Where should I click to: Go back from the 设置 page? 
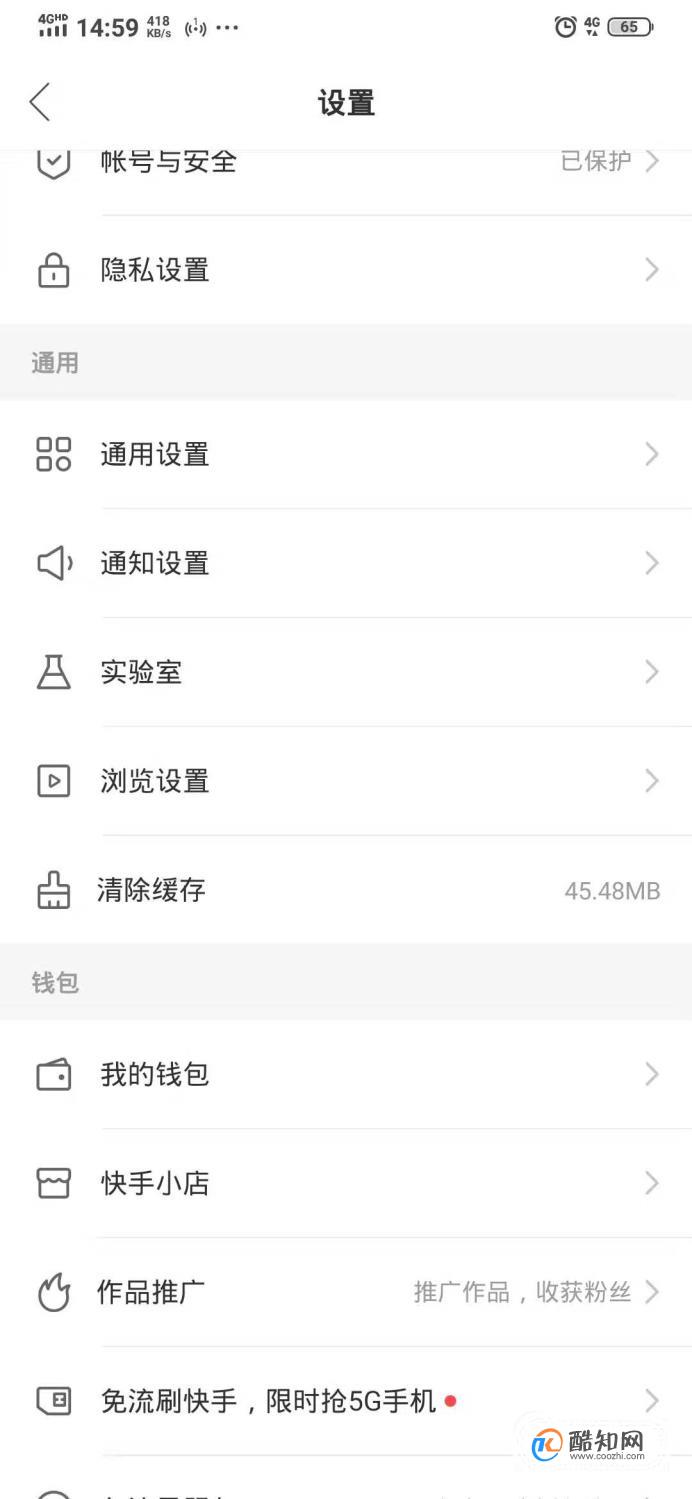pyautogui.click(x=40, y=102)
